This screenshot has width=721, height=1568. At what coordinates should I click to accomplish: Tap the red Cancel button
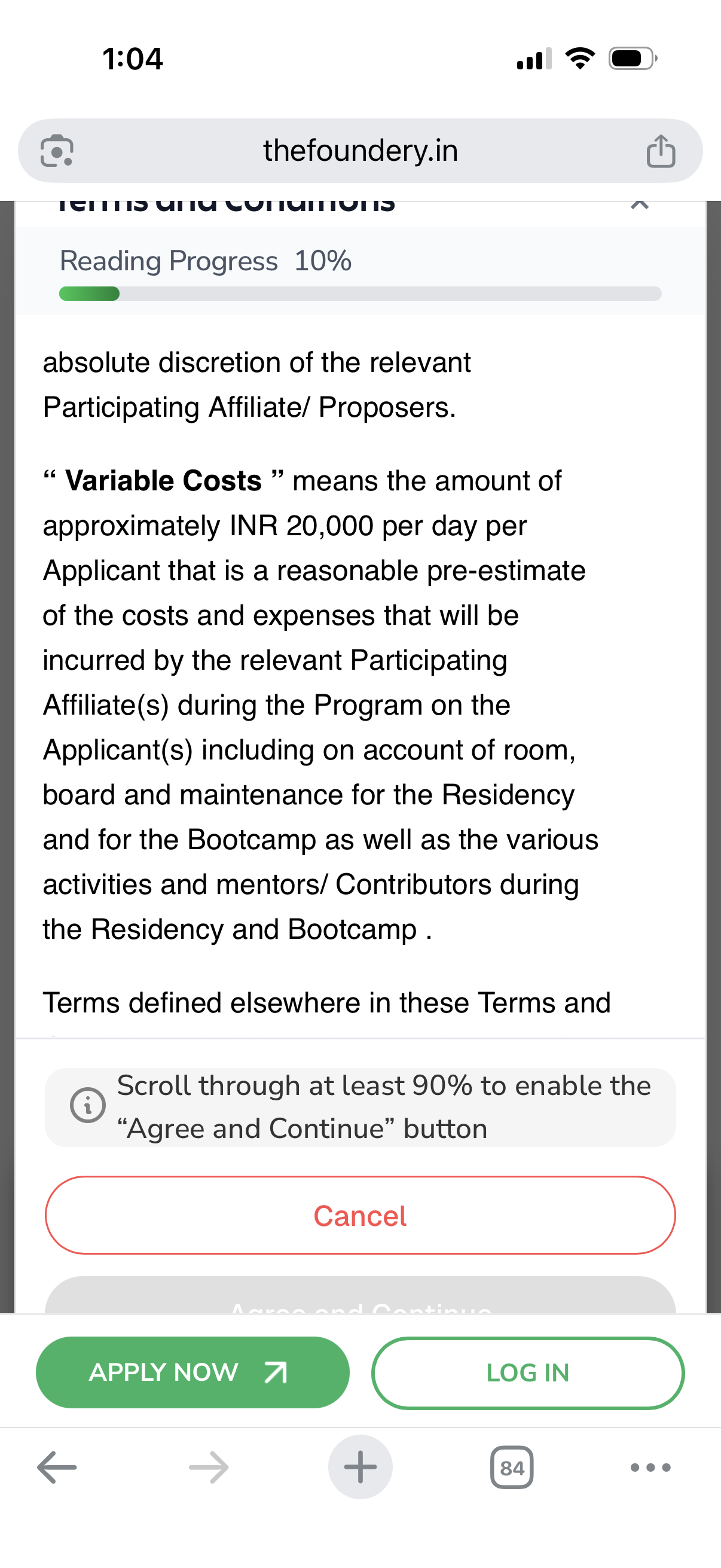(x=360, y=1216)
